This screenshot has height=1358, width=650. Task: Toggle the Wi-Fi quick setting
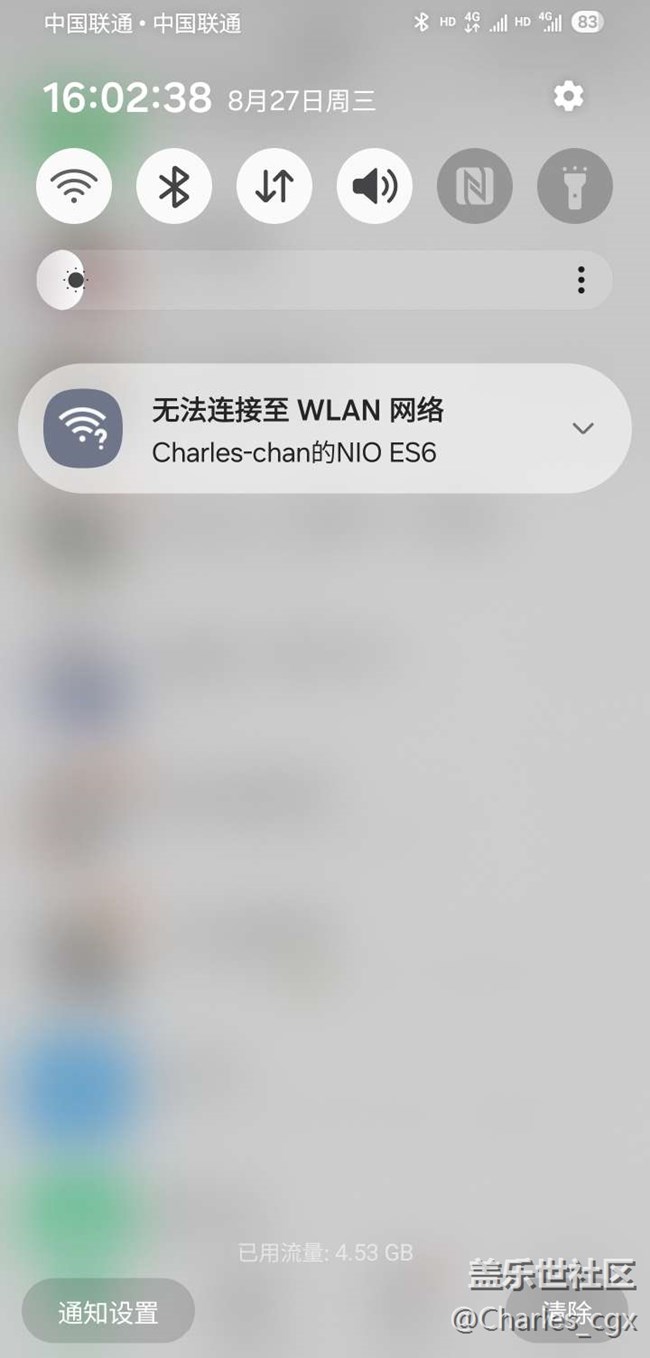click(x=74, y=186)
